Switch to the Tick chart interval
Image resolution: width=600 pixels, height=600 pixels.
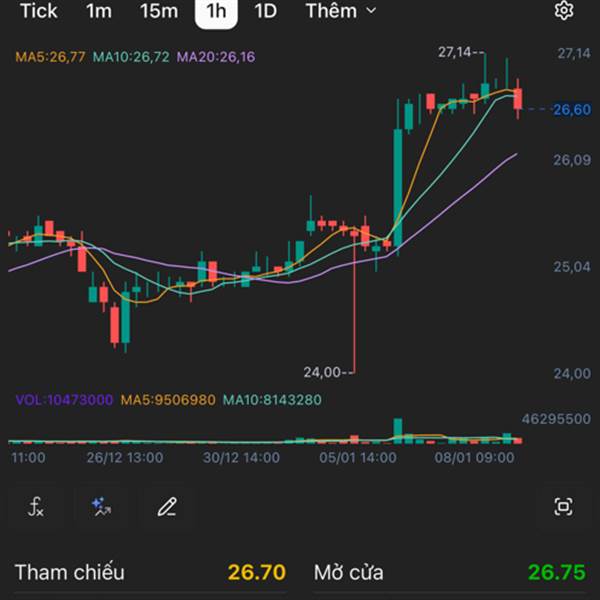point(39,11)
